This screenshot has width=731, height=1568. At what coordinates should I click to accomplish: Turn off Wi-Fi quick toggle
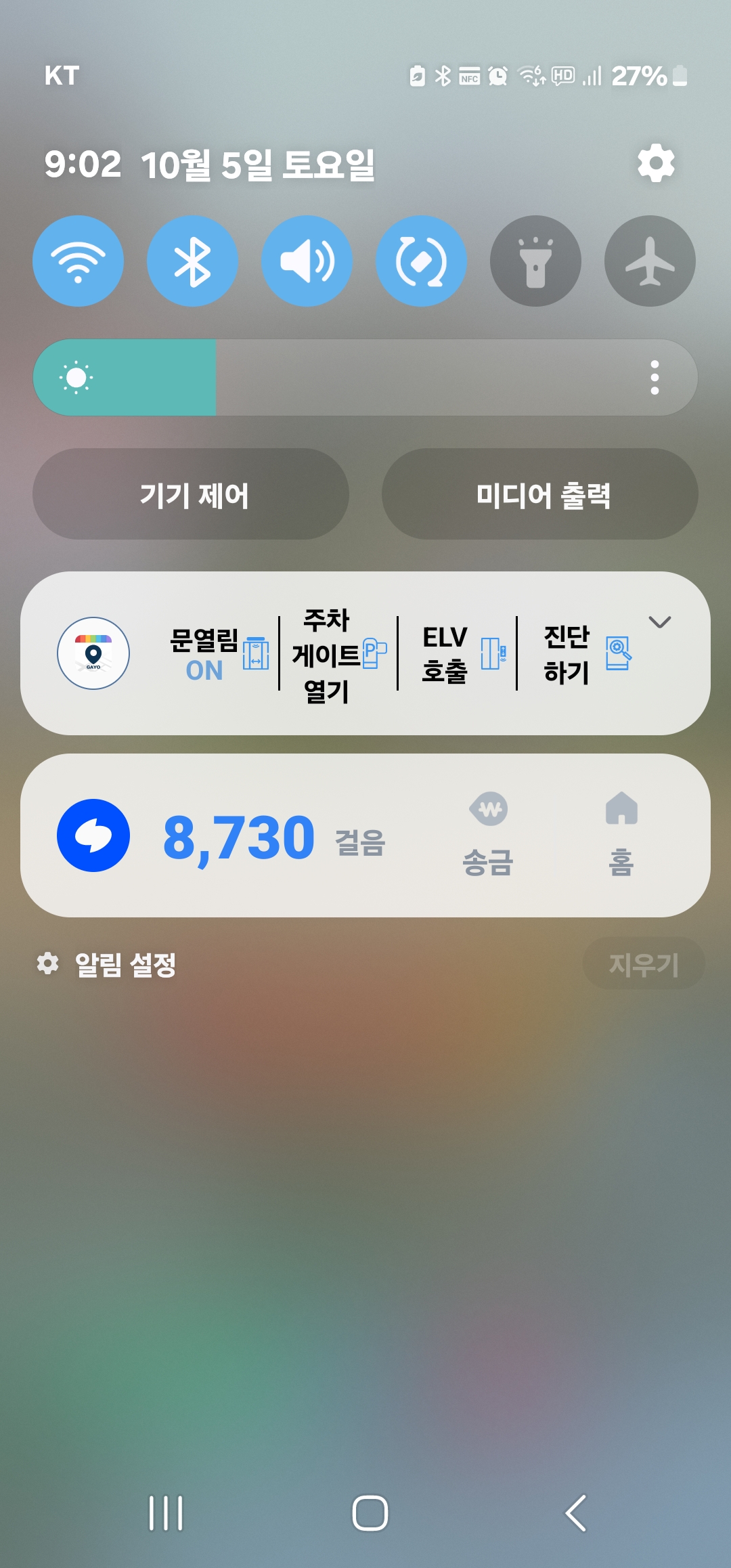point(79,261)
